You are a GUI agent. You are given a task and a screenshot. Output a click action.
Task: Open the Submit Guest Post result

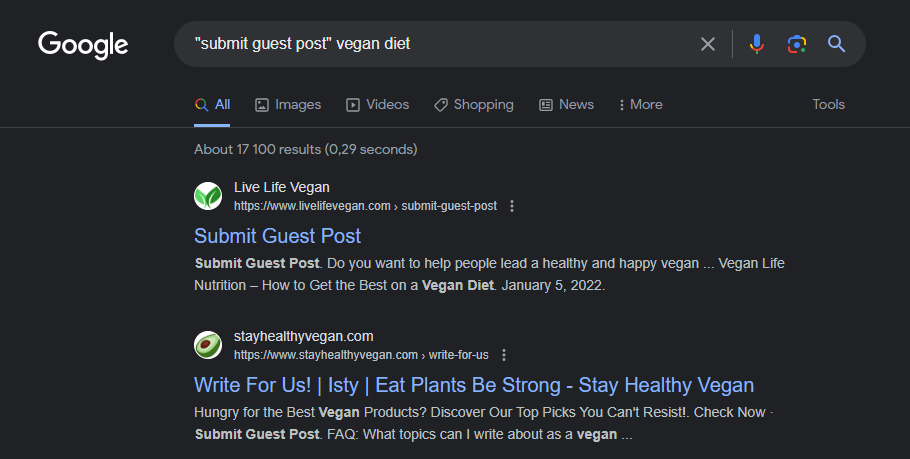click(277, 236)
